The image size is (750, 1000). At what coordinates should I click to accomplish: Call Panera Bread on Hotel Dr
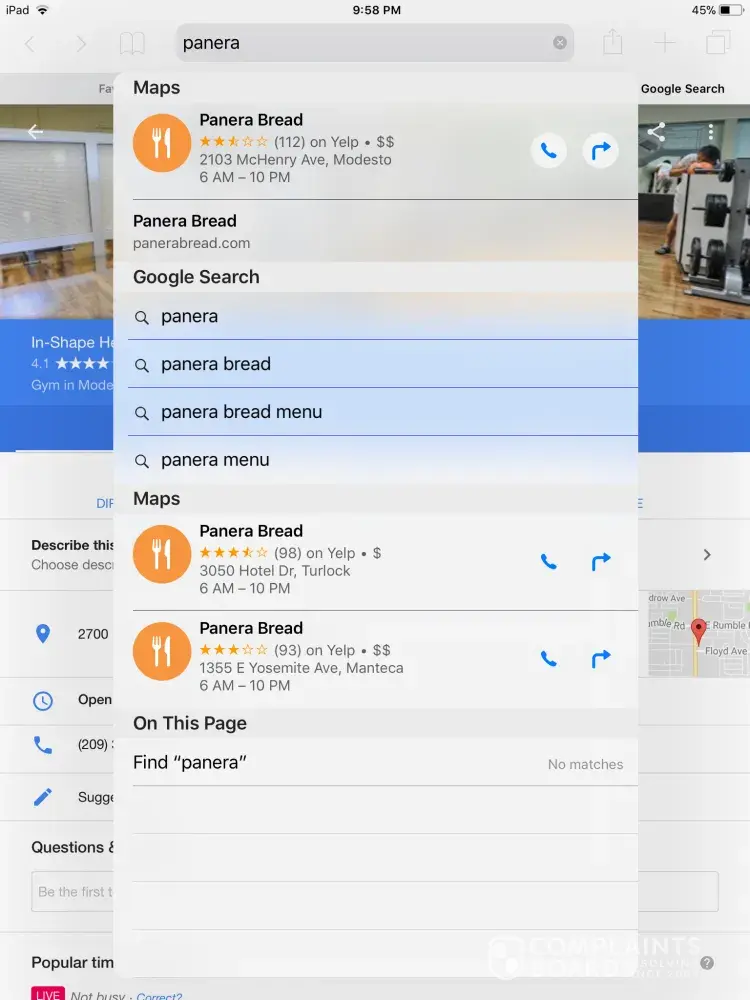tap(548, 562)
